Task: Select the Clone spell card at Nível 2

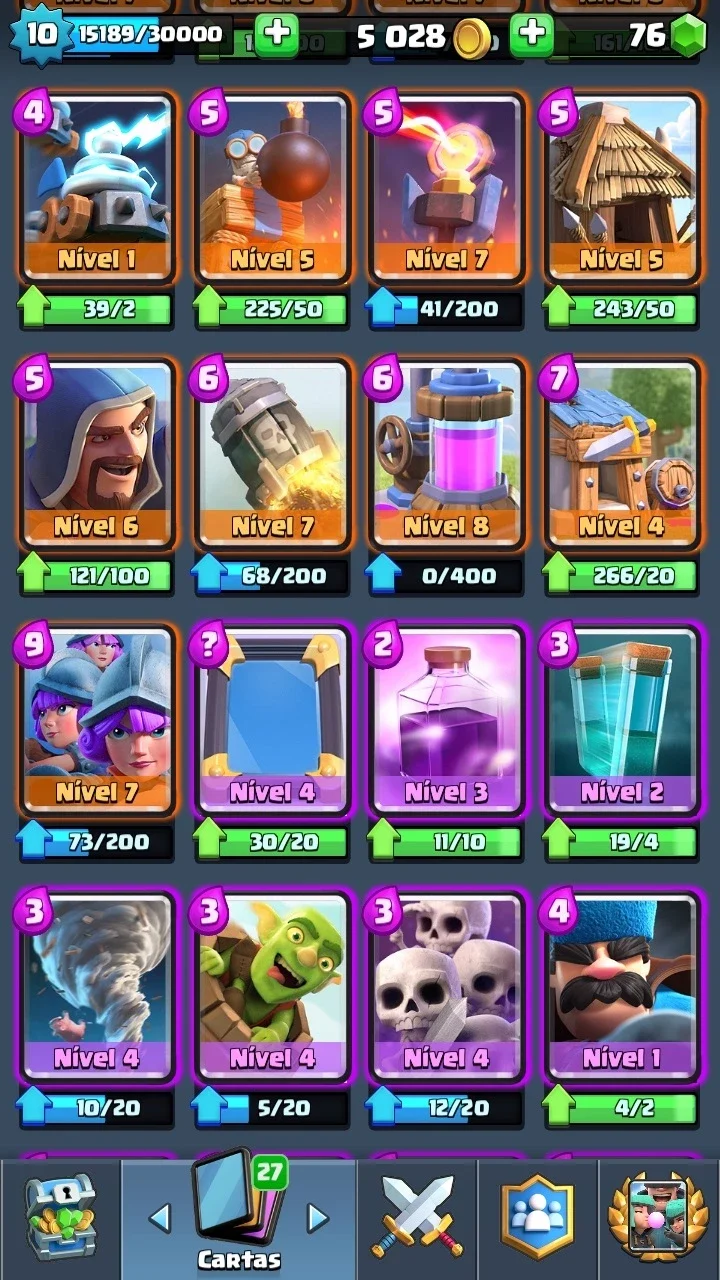Action: (622, 720)
